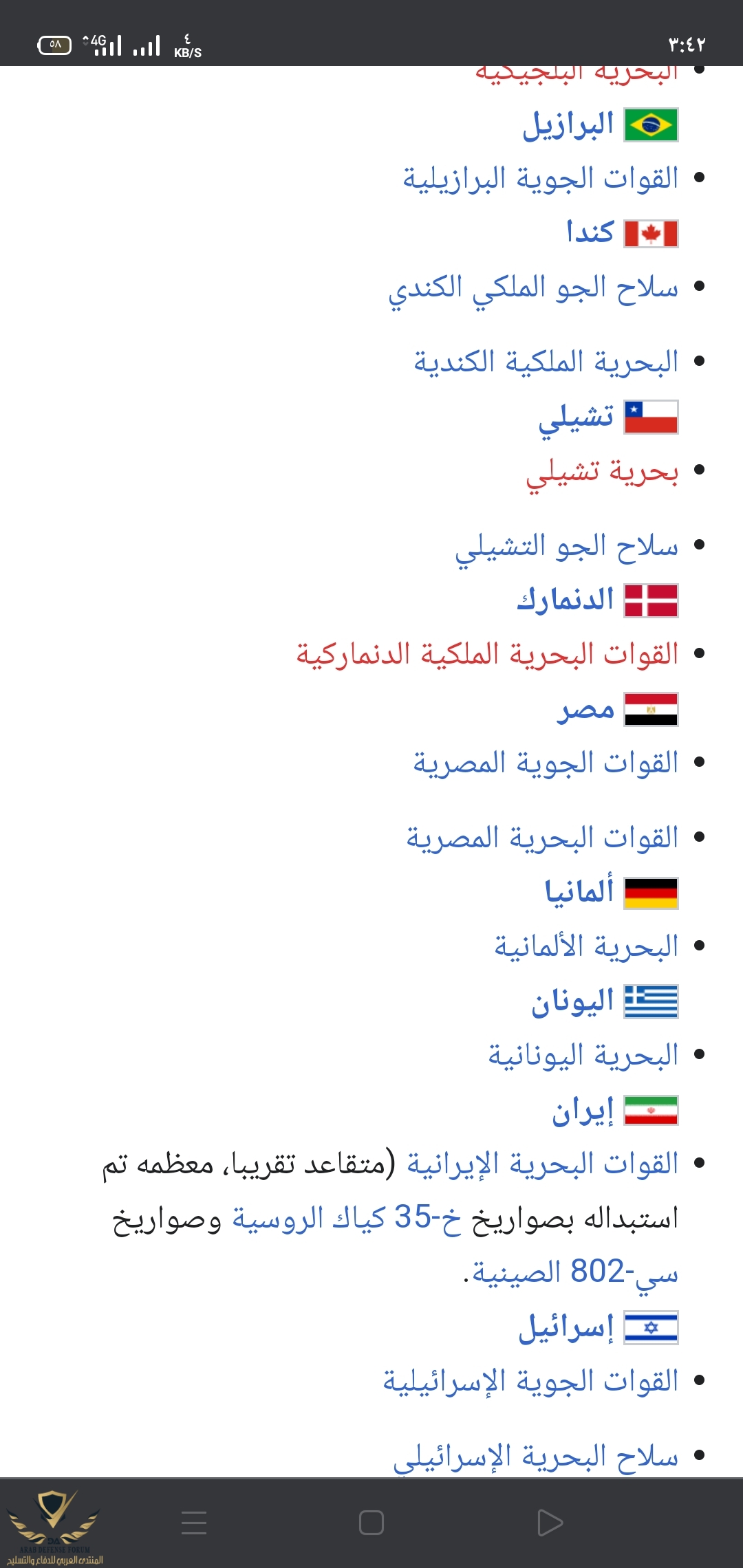The height and width of the screenshot is (1568, 743).
Task: Follow the سلاح الجو الملكي الكندي link
Action: click(x=533, y=289)
